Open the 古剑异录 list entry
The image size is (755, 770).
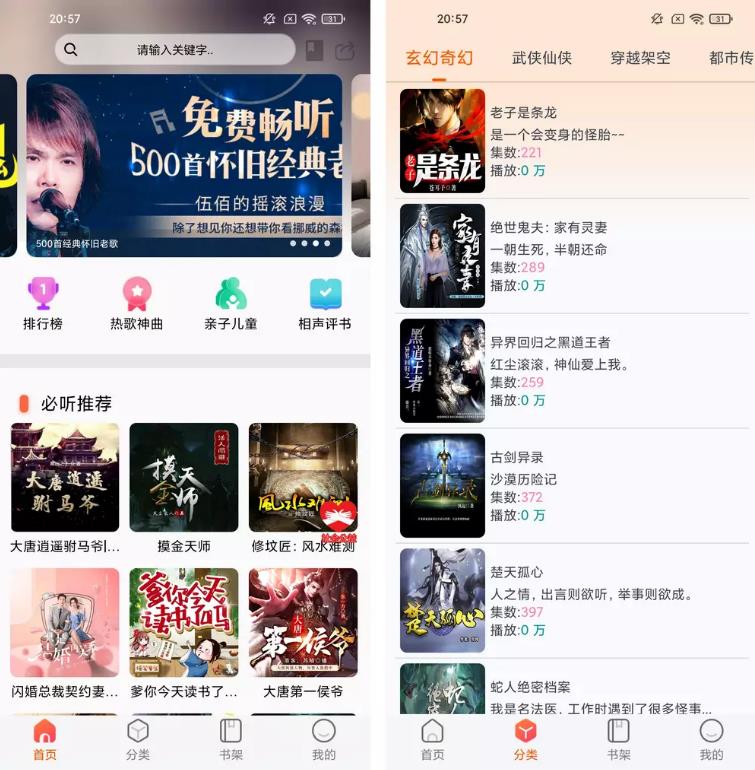click(x=570, y=486)
